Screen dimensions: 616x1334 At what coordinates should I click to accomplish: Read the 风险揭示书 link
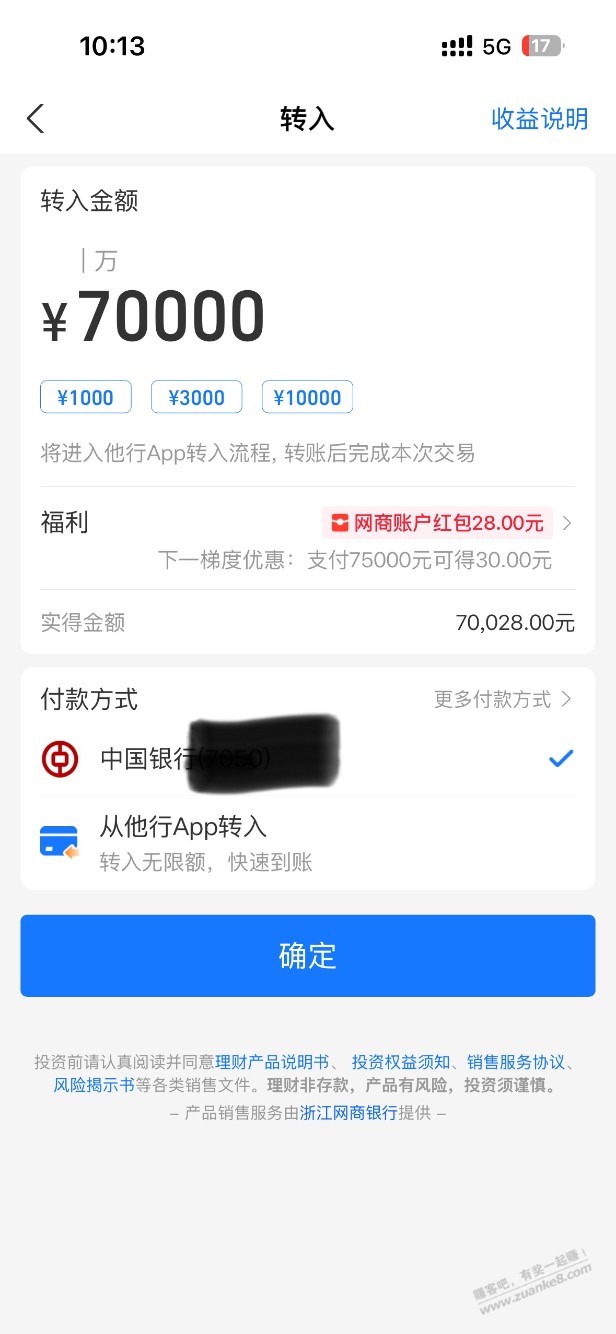(x=93, y=1085)
